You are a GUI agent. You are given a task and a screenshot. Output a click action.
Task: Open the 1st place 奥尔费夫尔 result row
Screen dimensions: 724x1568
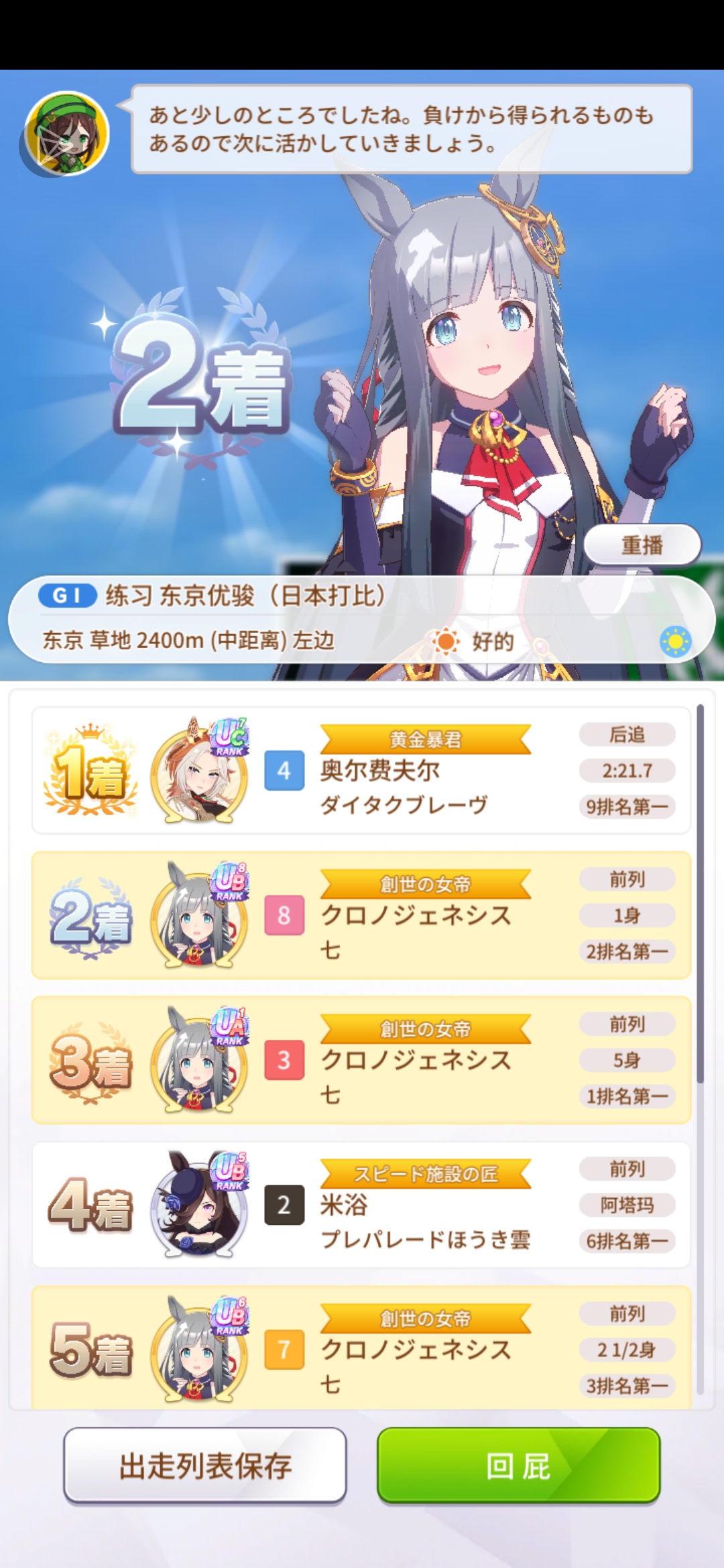click(361, 771)
